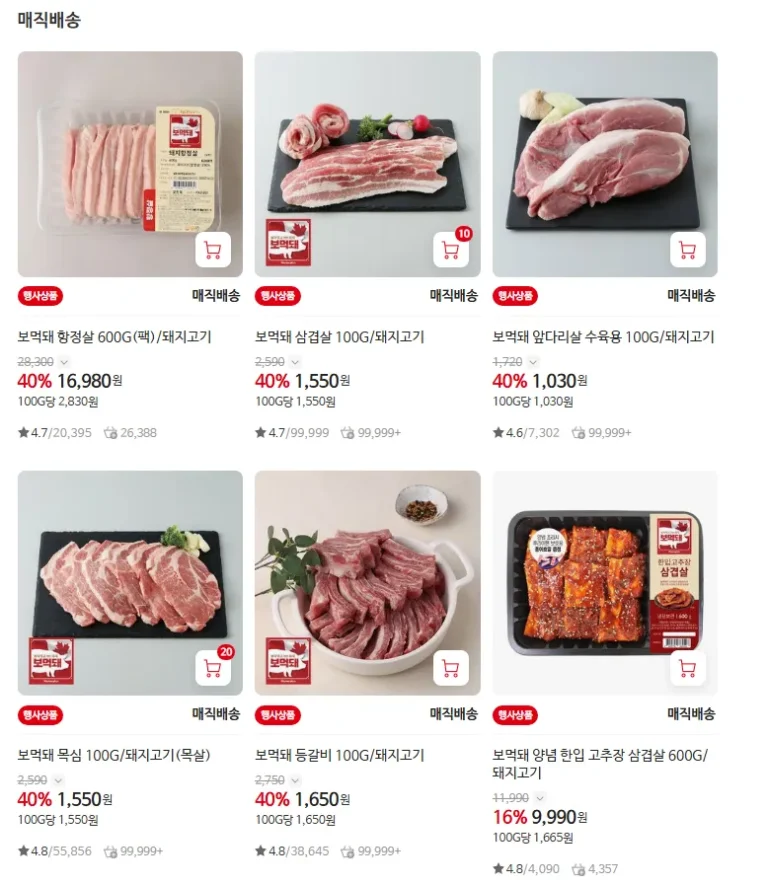Expand price details under 2,750 for 등갈비
This screenshot has height=885, width=768.
[296, 780]
